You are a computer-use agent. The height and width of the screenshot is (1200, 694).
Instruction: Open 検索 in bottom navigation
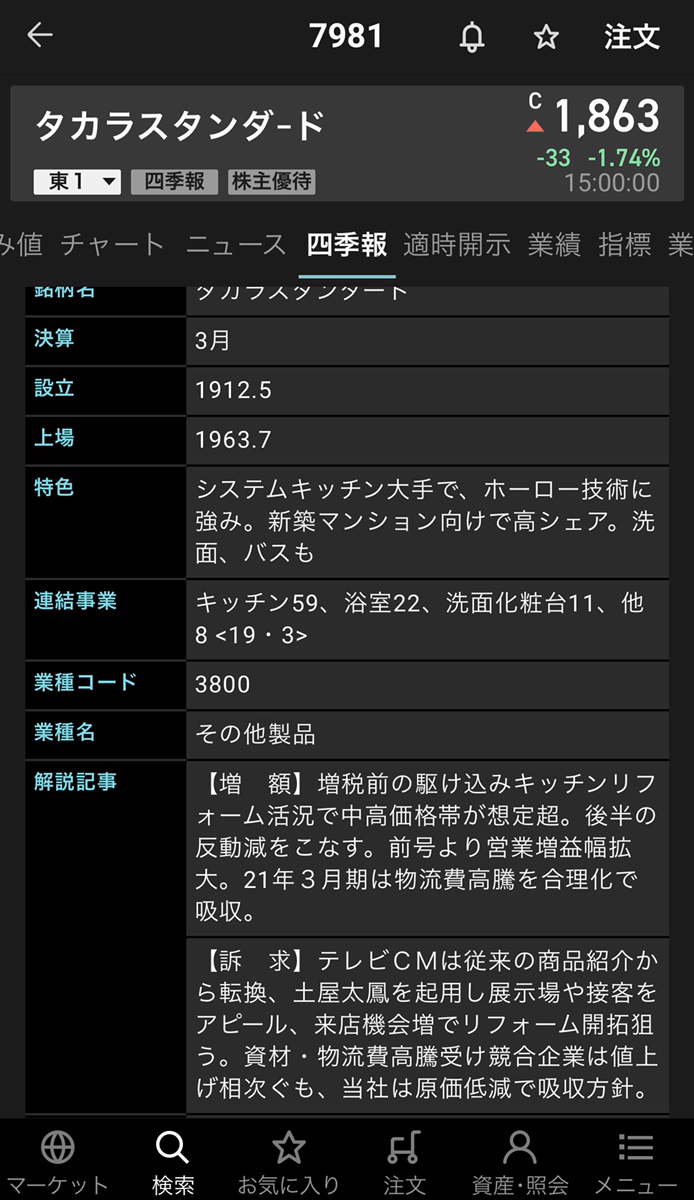pyautogui.click(x=173, y=1160)
